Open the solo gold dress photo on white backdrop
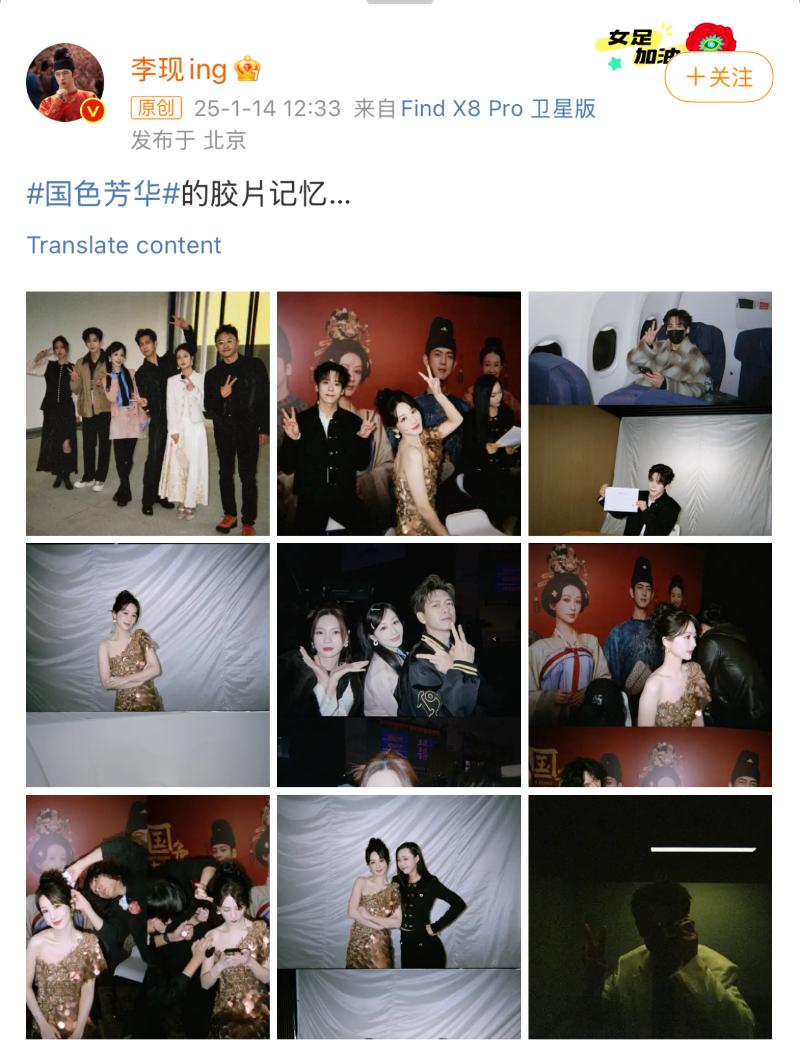 tap(148, 665)
